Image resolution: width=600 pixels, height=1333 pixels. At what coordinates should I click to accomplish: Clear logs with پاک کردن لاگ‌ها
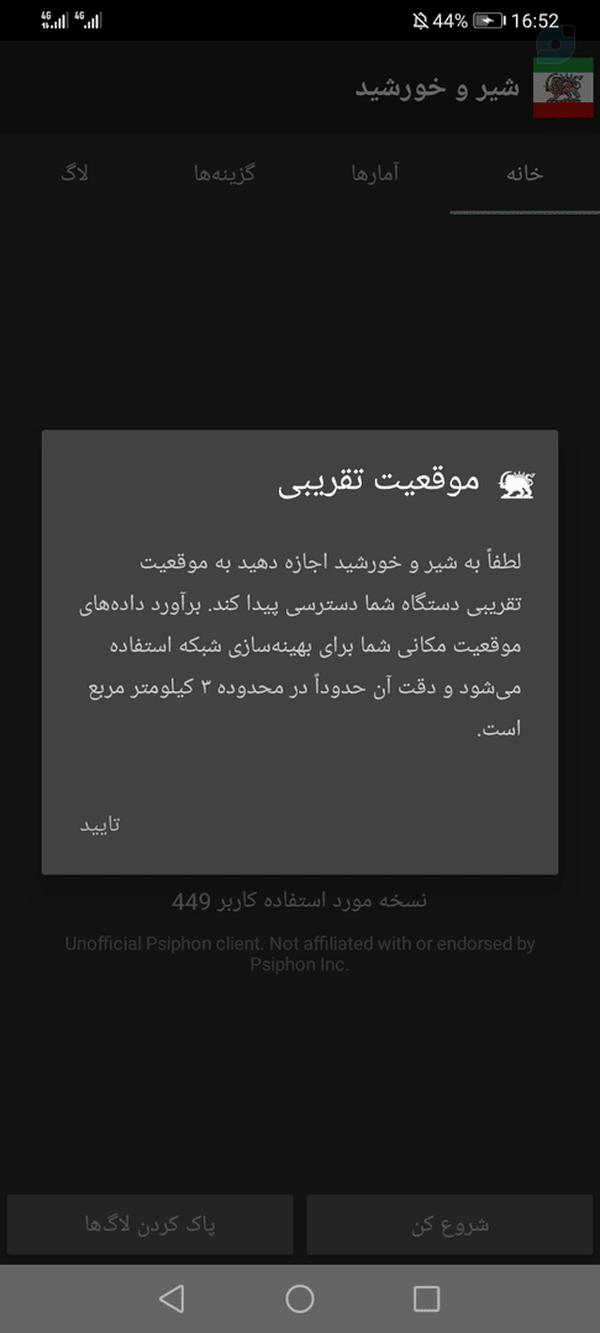pyautogui.click(x=150, y=1225)
